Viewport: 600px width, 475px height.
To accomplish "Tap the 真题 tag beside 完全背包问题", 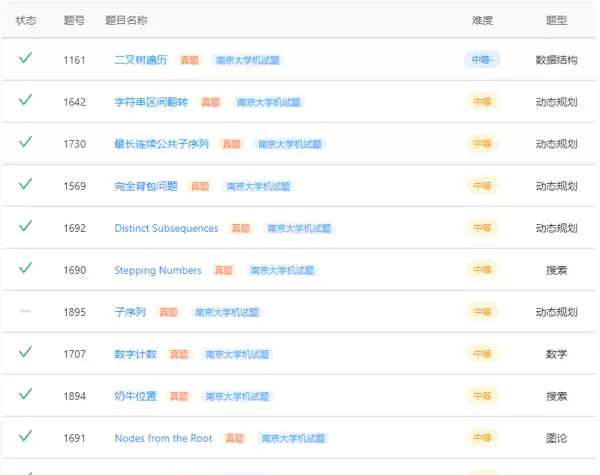I will (200, 186).
